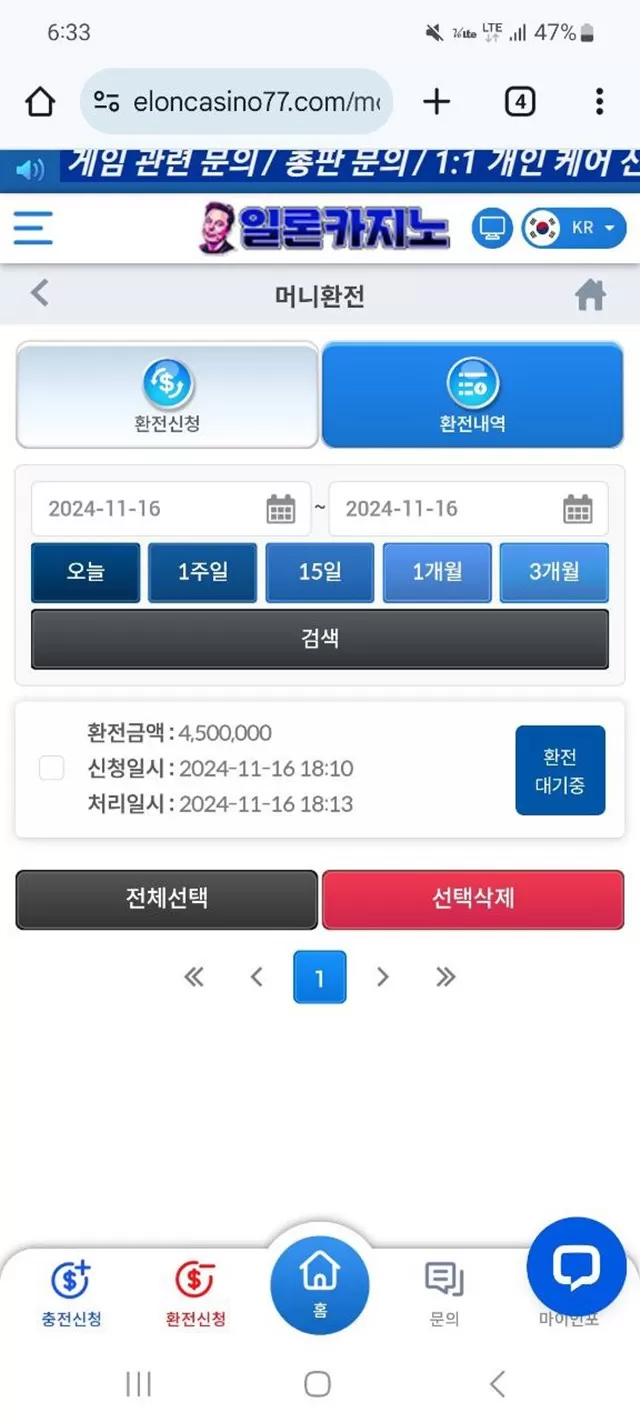
Task: Select the 3개월 date range
Action: [554, 573]
